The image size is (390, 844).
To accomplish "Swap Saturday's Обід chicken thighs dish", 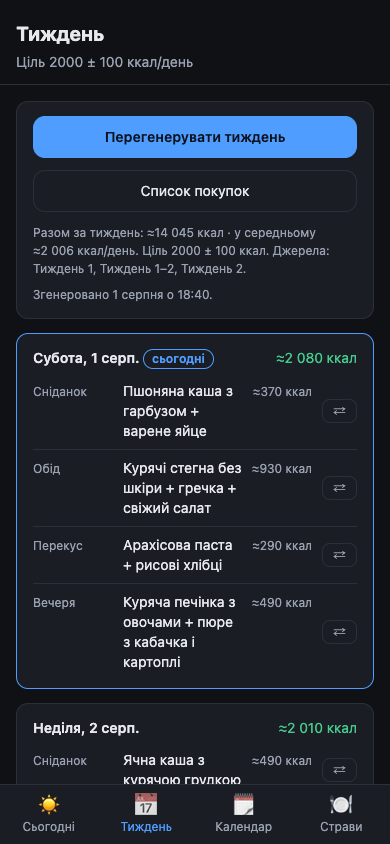I will point(339,488).
